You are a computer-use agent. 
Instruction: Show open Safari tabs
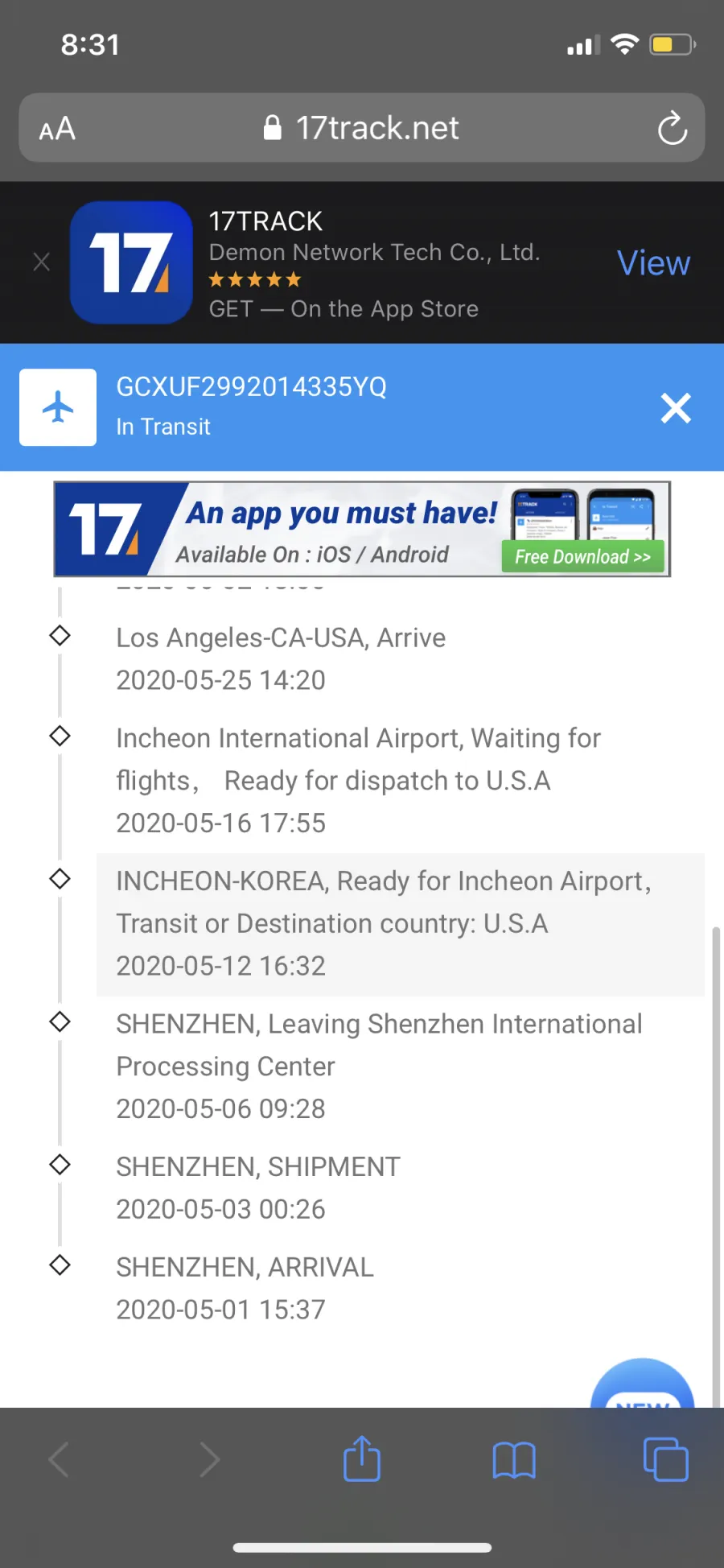666,1459
